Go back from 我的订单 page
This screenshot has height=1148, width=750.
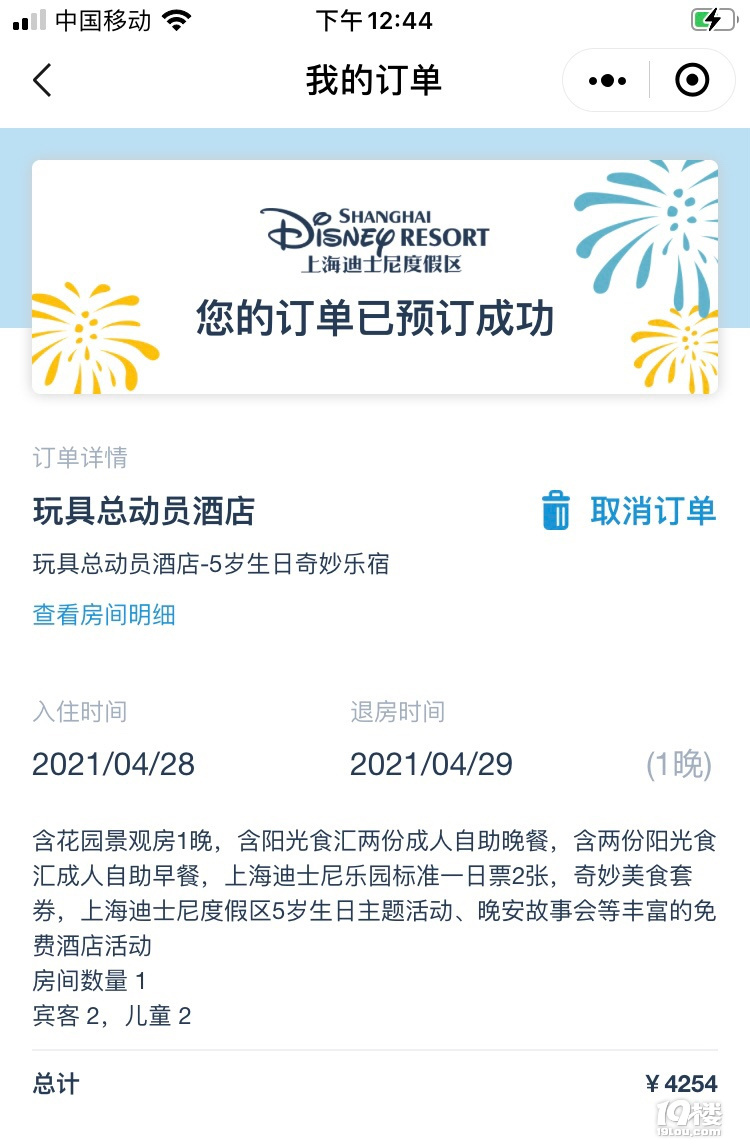click(x=42, y=80)
